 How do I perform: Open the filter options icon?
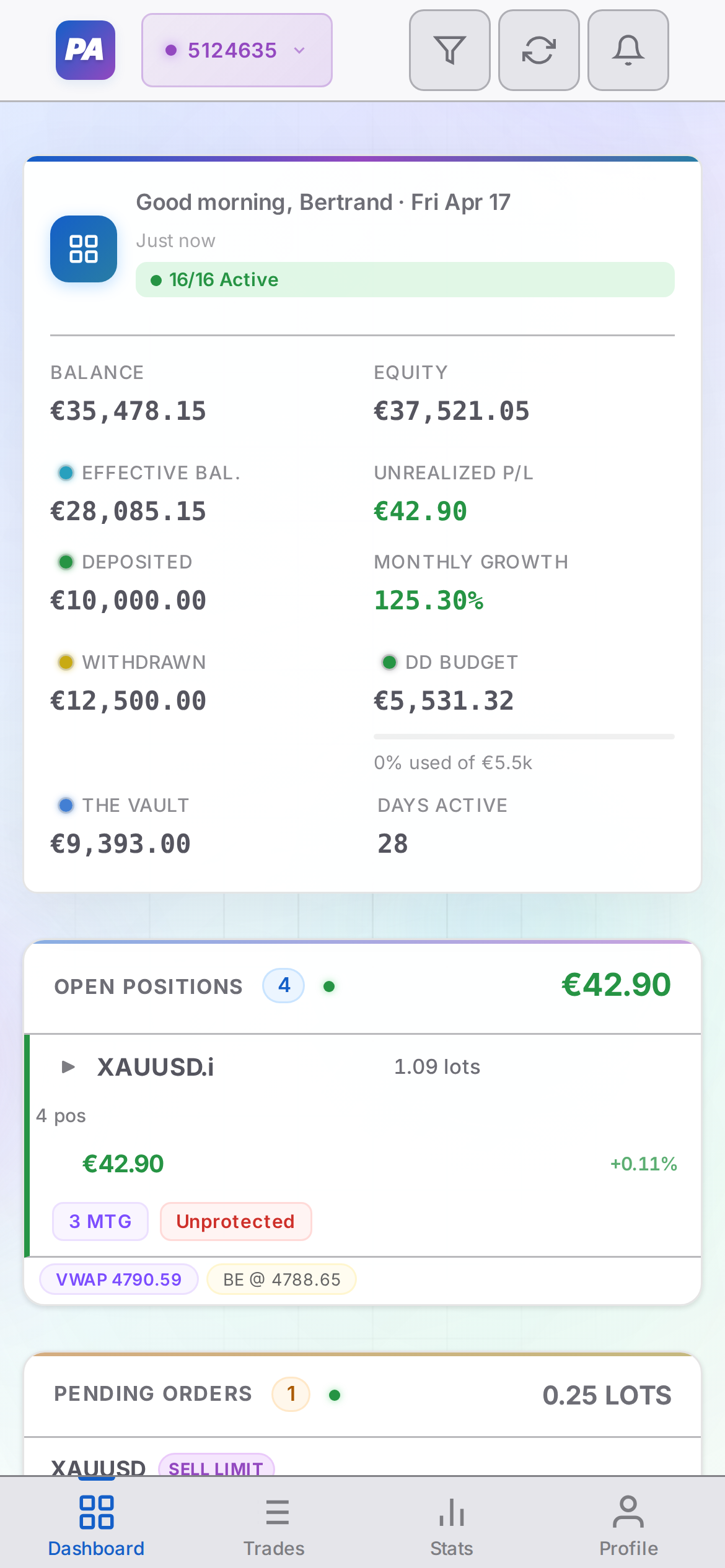(x=450, y=50)
